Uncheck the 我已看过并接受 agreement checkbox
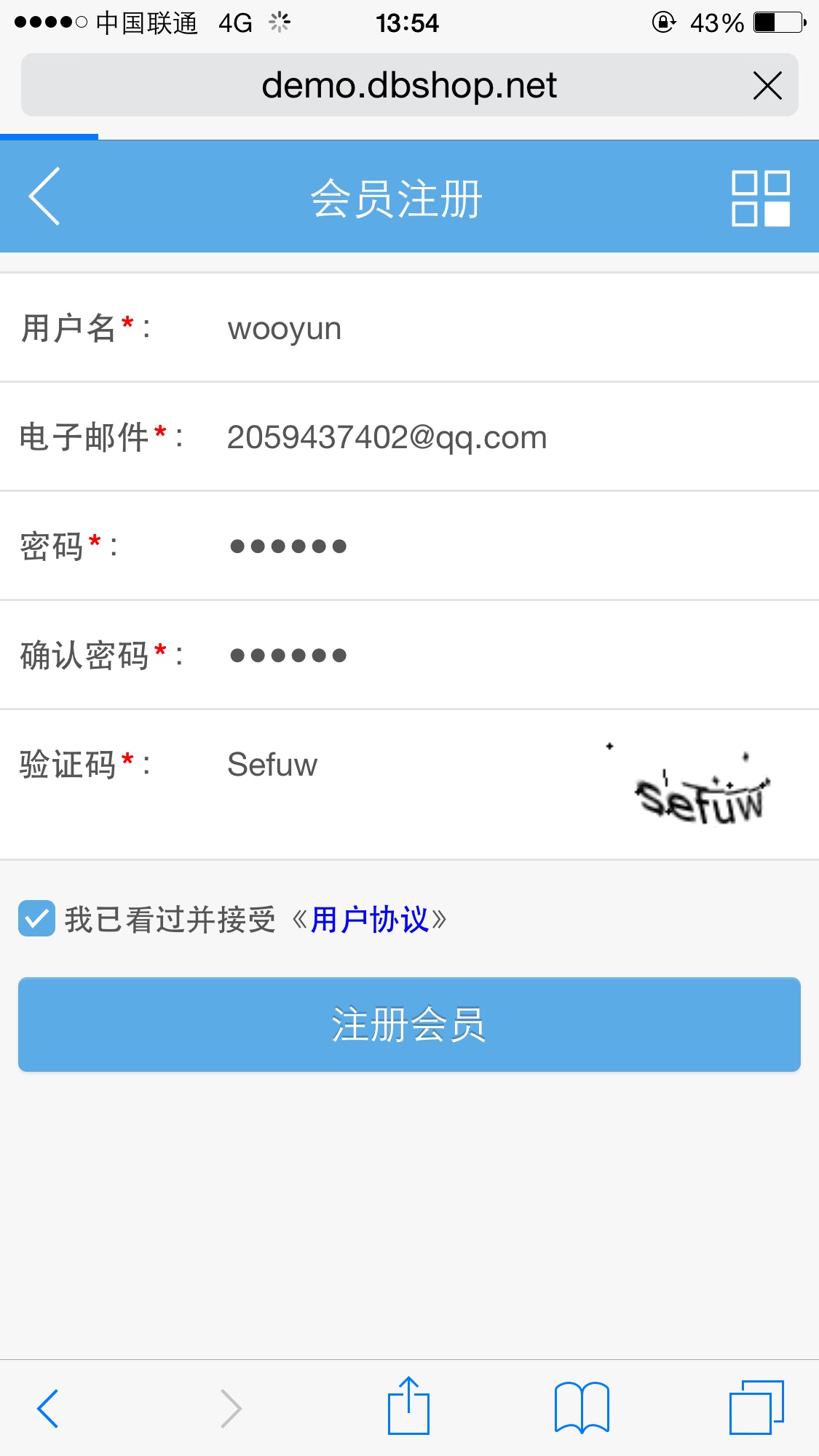 tap(36, 918)
